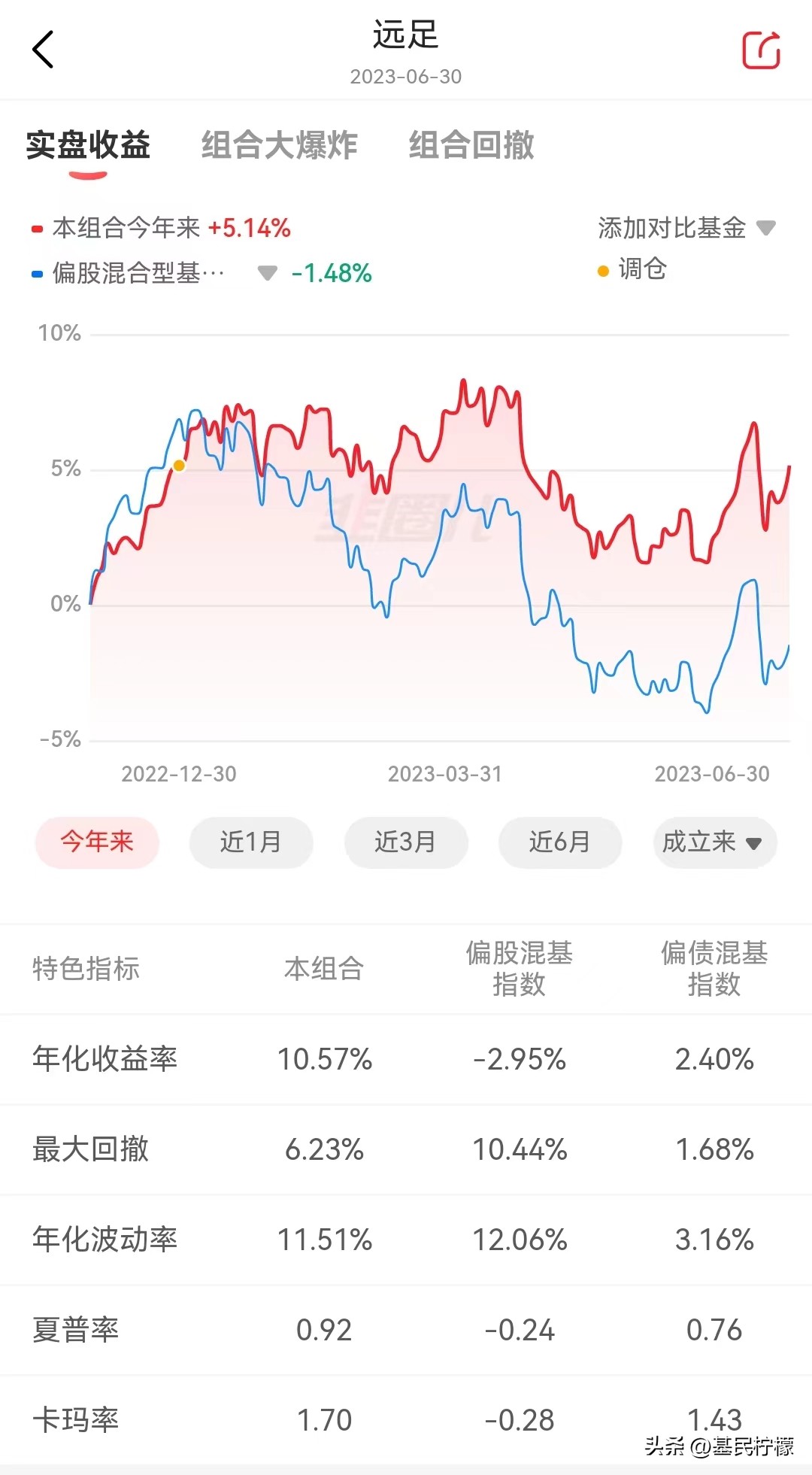Select the yellow 调仓 marker on the chart

(180, 466)
